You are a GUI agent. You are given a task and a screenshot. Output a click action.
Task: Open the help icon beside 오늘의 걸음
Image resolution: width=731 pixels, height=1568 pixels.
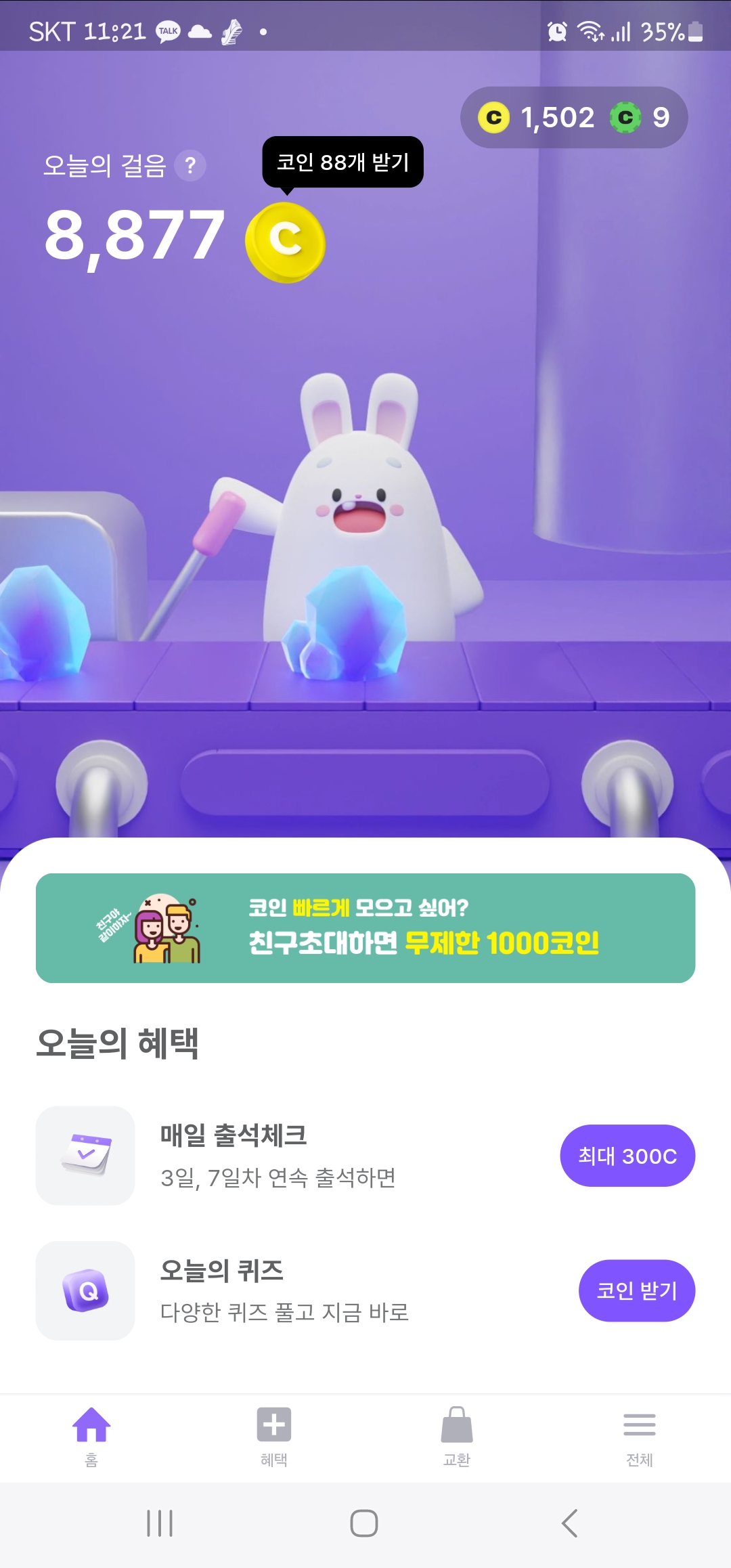click(190, 165)
